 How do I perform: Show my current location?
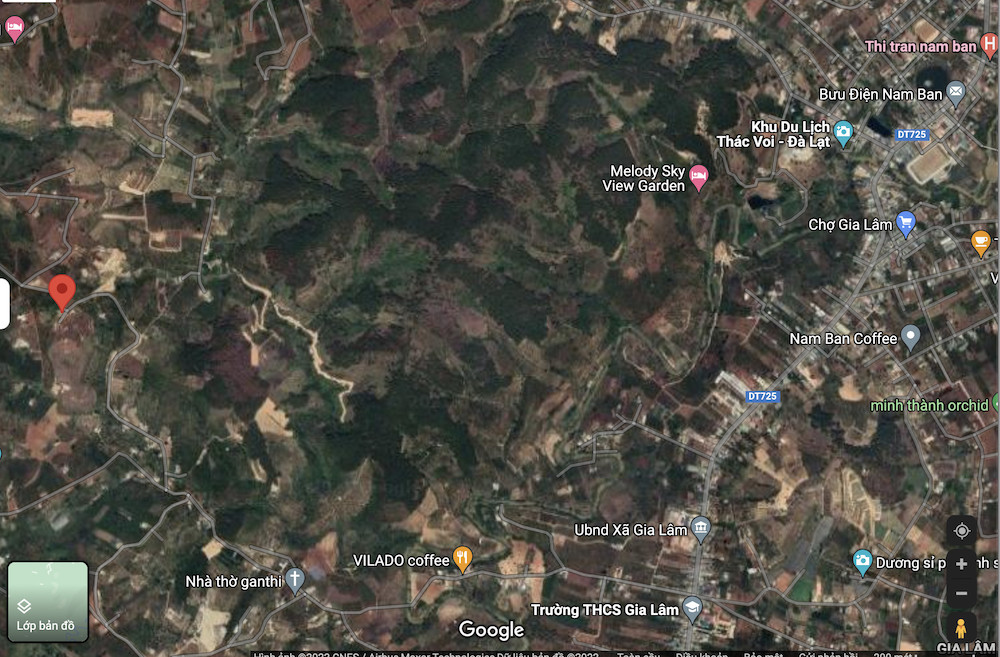[961, 531]
